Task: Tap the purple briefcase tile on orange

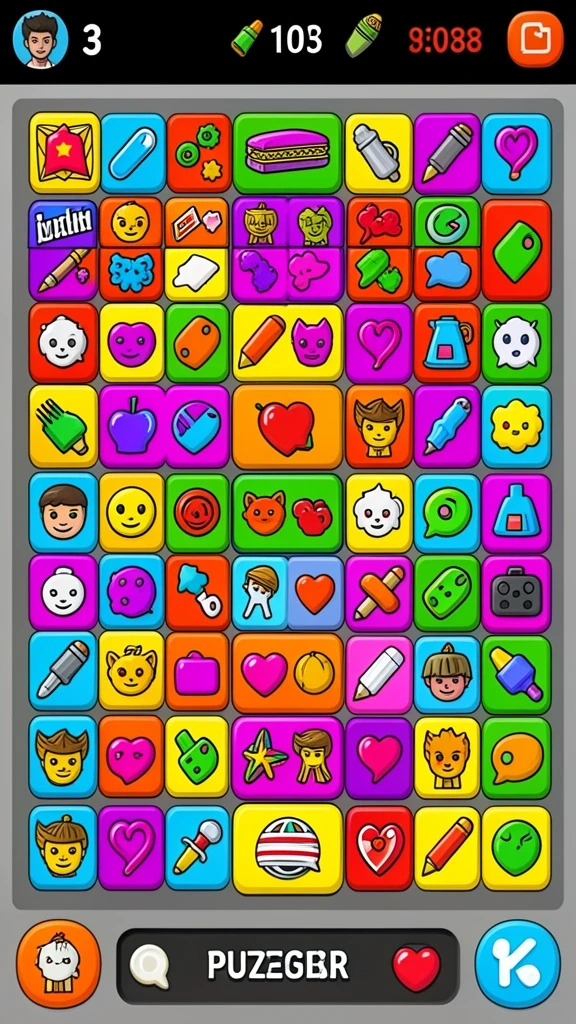Action: click(197, 672)
